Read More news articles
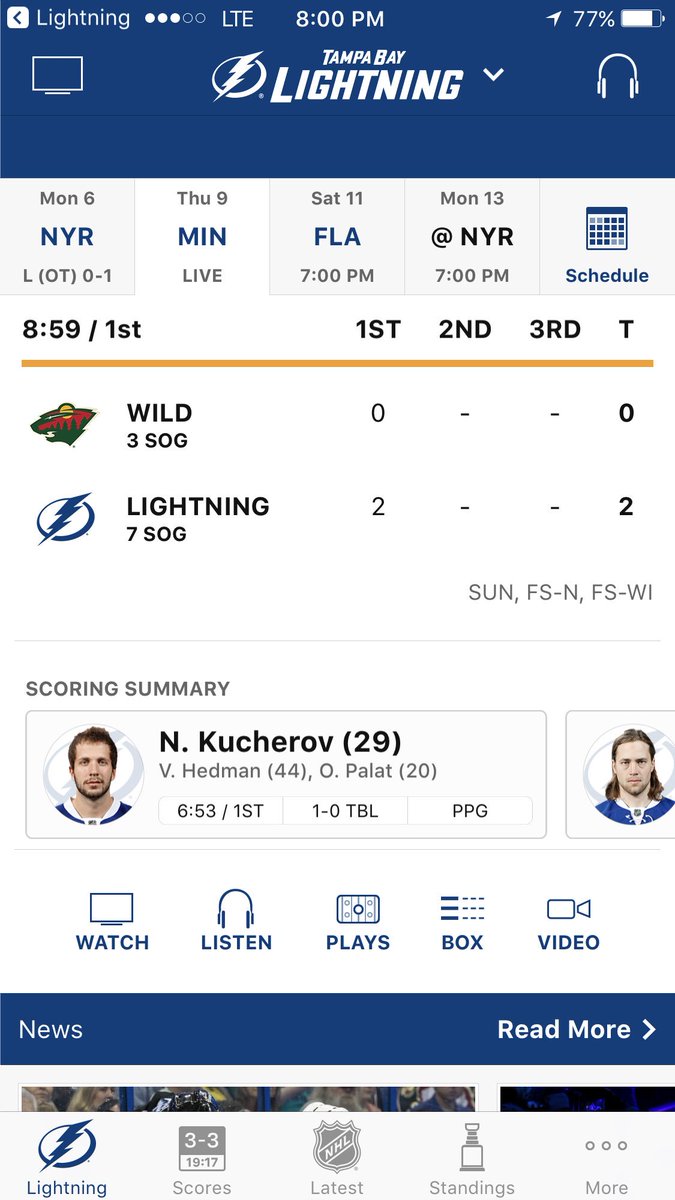The height and width of the screenshot is (1200, 675). point(576,1029)
